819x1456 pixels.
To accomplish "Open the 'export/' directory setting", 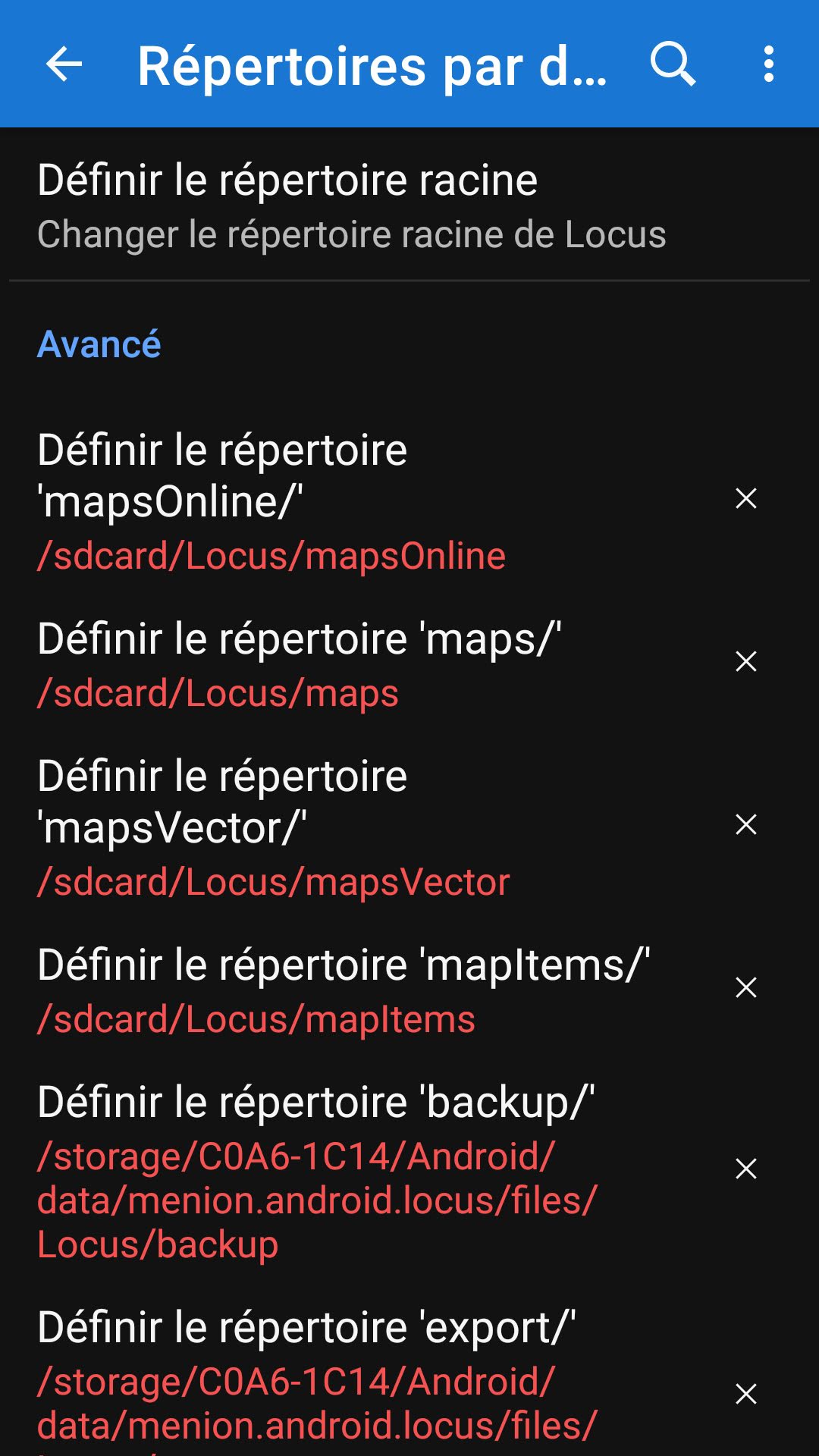I will 318,1380.
